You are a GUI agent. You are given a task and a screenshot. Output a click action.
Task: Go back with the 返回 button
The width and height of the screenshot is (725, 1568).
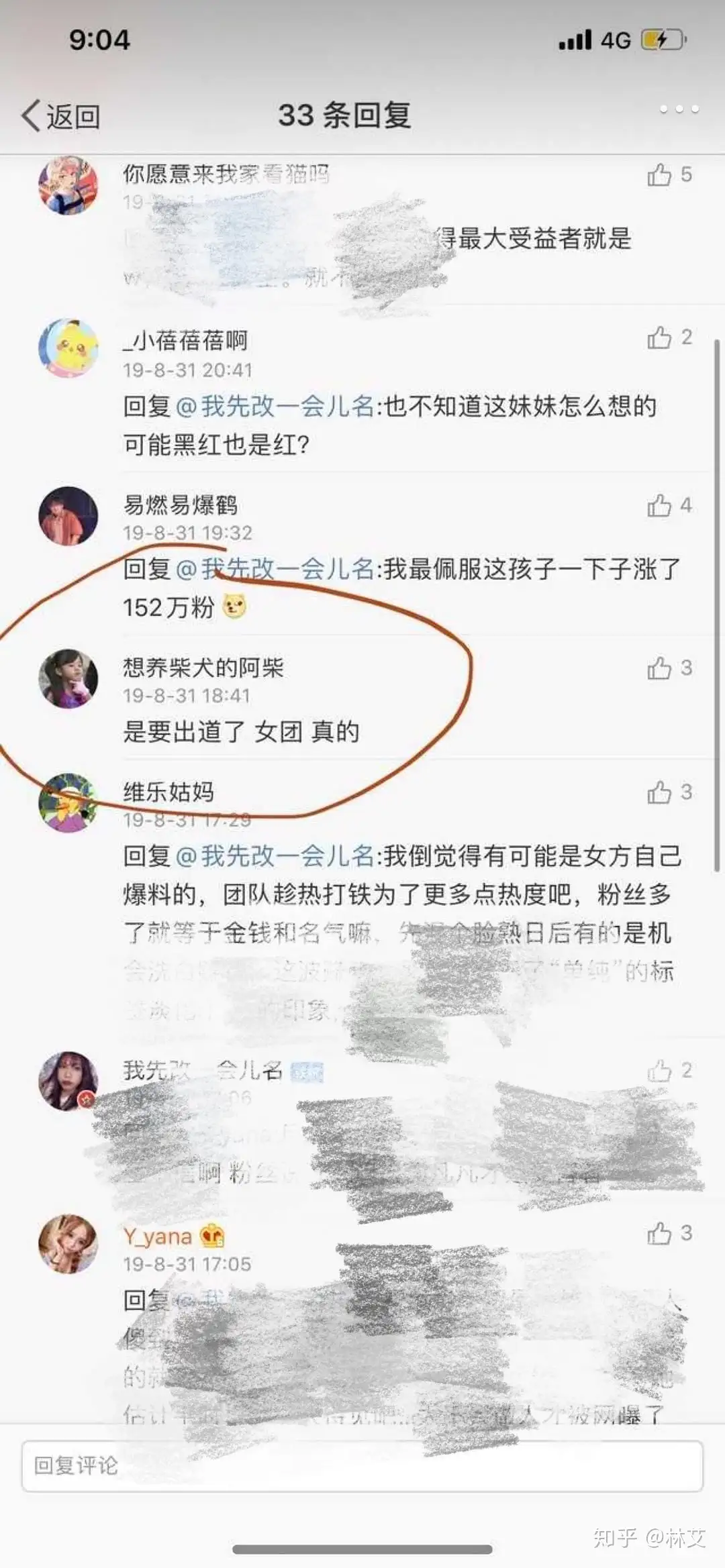point(60,116)
